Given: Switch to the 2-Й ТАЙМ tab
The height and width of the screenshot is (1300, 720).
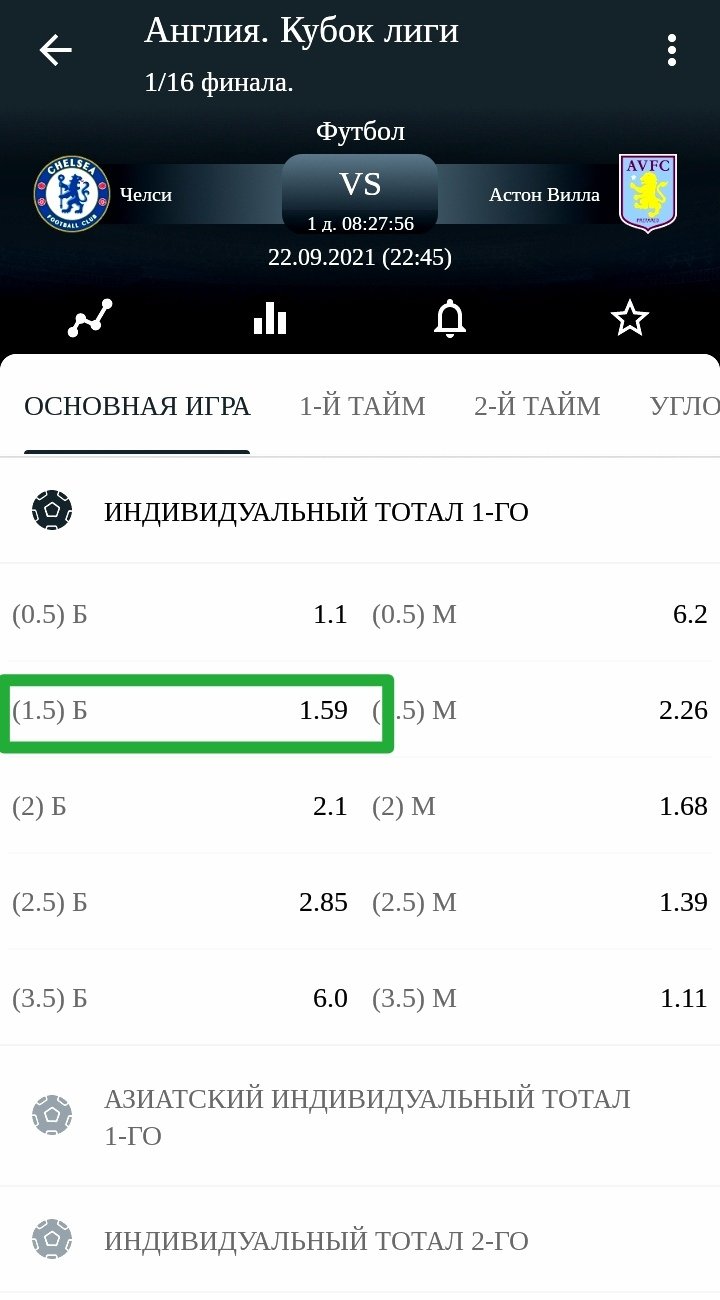Looking at the screenshot, I should click(x=537, y=406).
